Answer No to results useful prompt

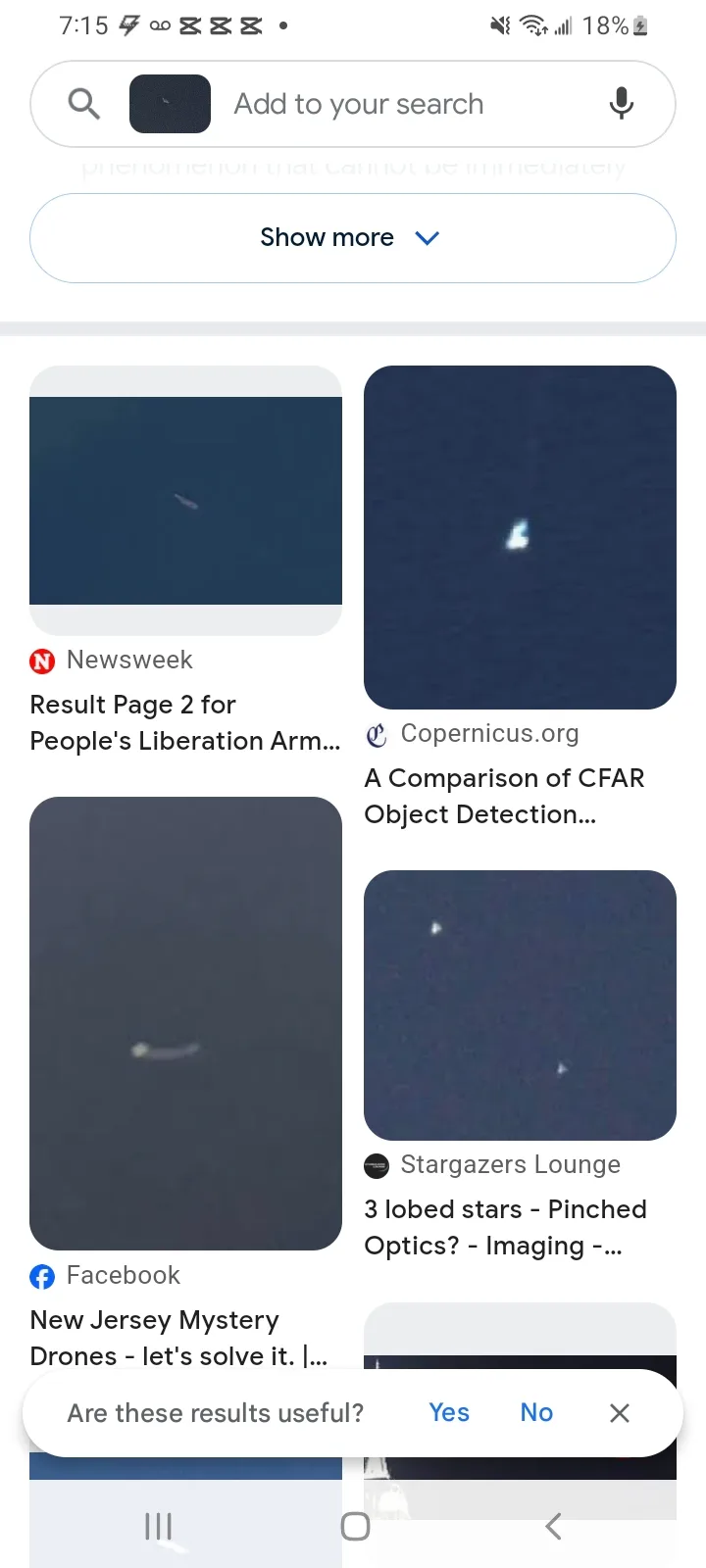pos(536,1412)
